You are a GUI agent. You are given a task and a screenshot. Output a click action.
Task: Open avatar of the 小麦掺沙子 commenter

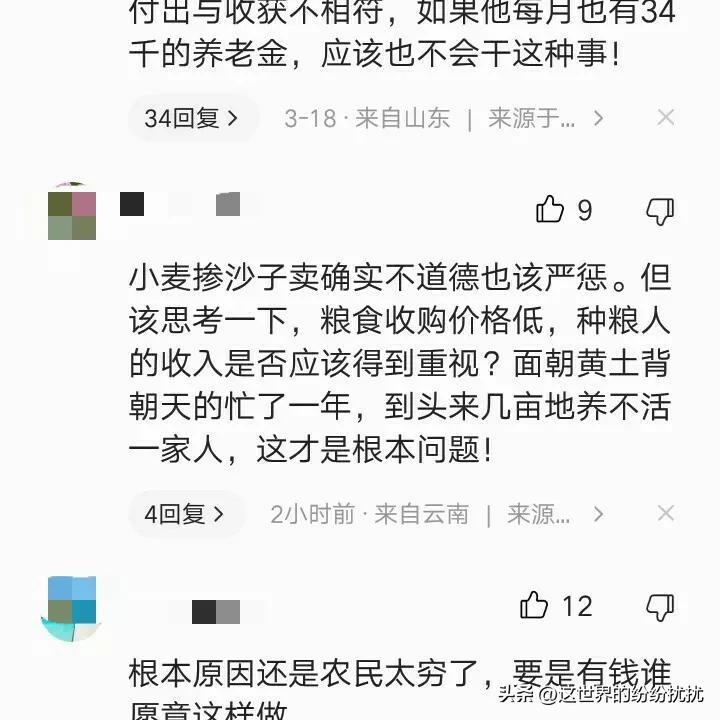coord(72,213)
